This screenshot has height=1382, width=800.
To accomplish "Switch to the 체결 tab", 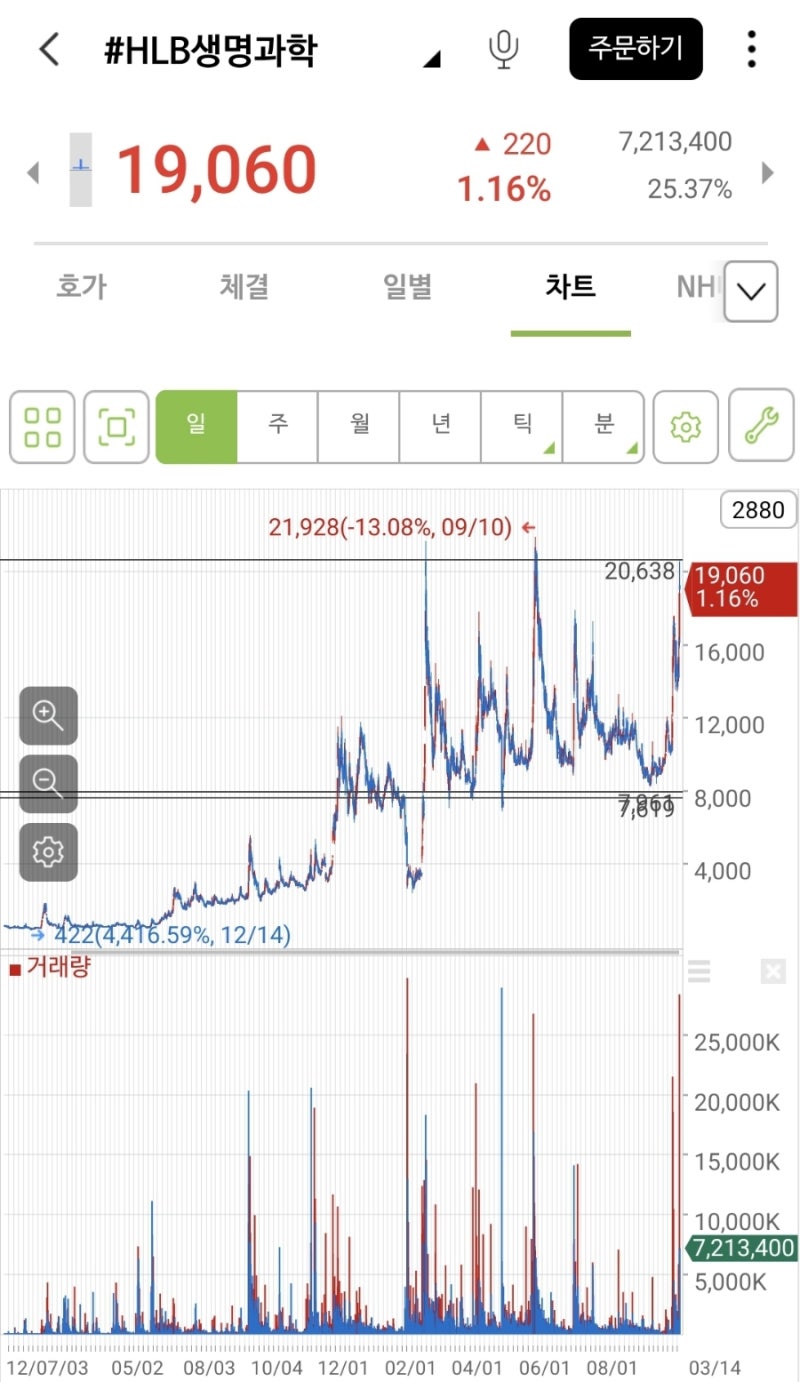I will 245,288.
